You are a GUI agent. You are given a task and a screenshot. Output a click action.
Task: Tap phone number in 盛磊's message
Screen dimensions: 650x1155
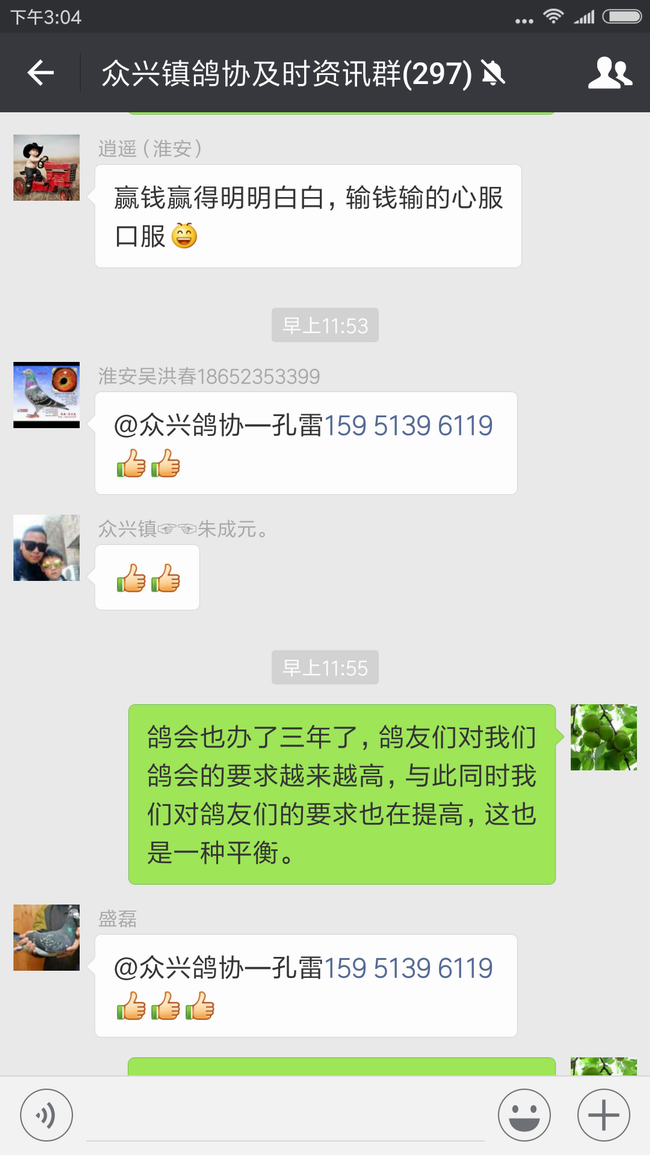[x=408, y=968]
